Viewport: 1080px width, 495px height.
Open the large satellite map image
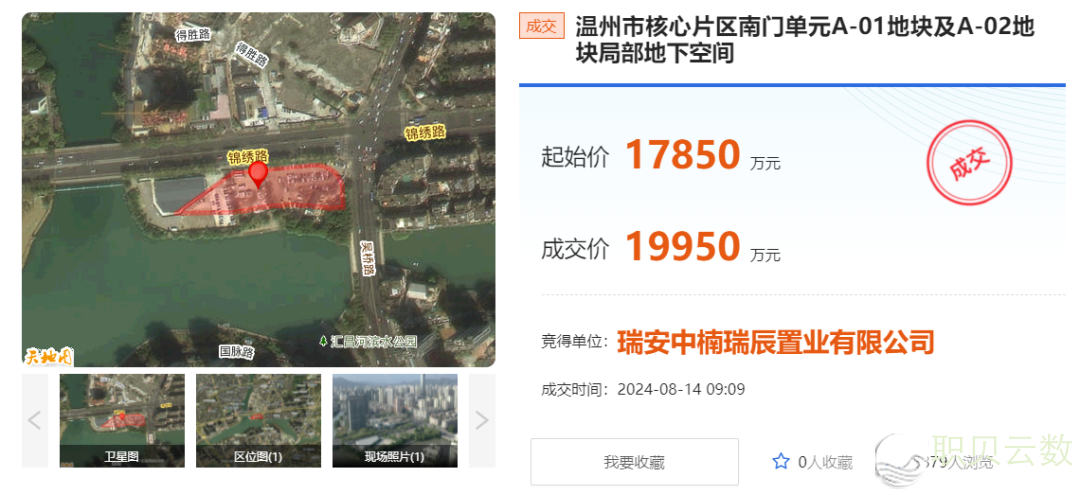258,190
